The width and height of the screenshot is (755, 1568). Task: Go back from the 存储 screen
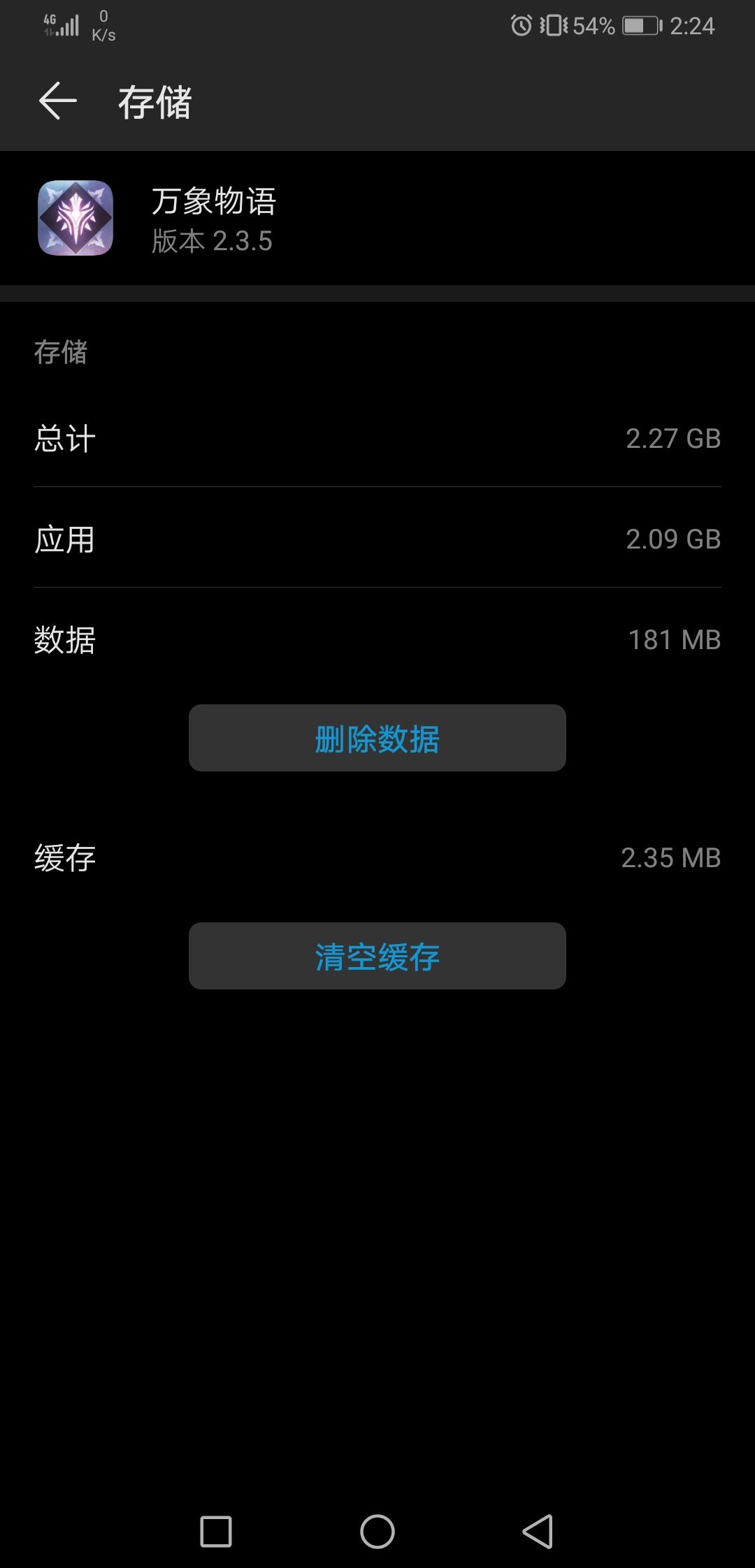(57, 101)
